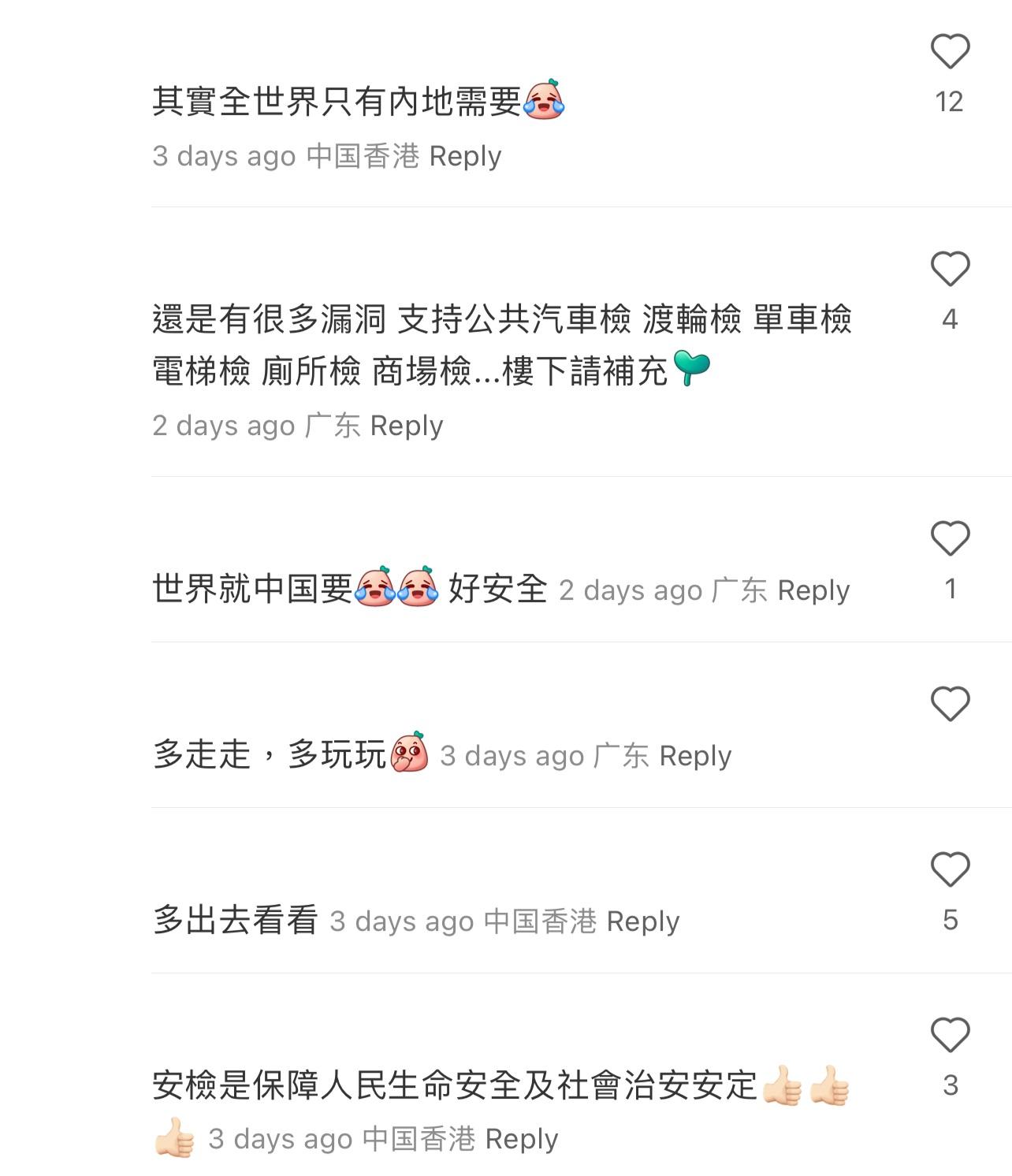This screenshot has width=1012, height=1176.
Task: Reply to the 樓下請補充 comment
Action: (x=407, y=426)
